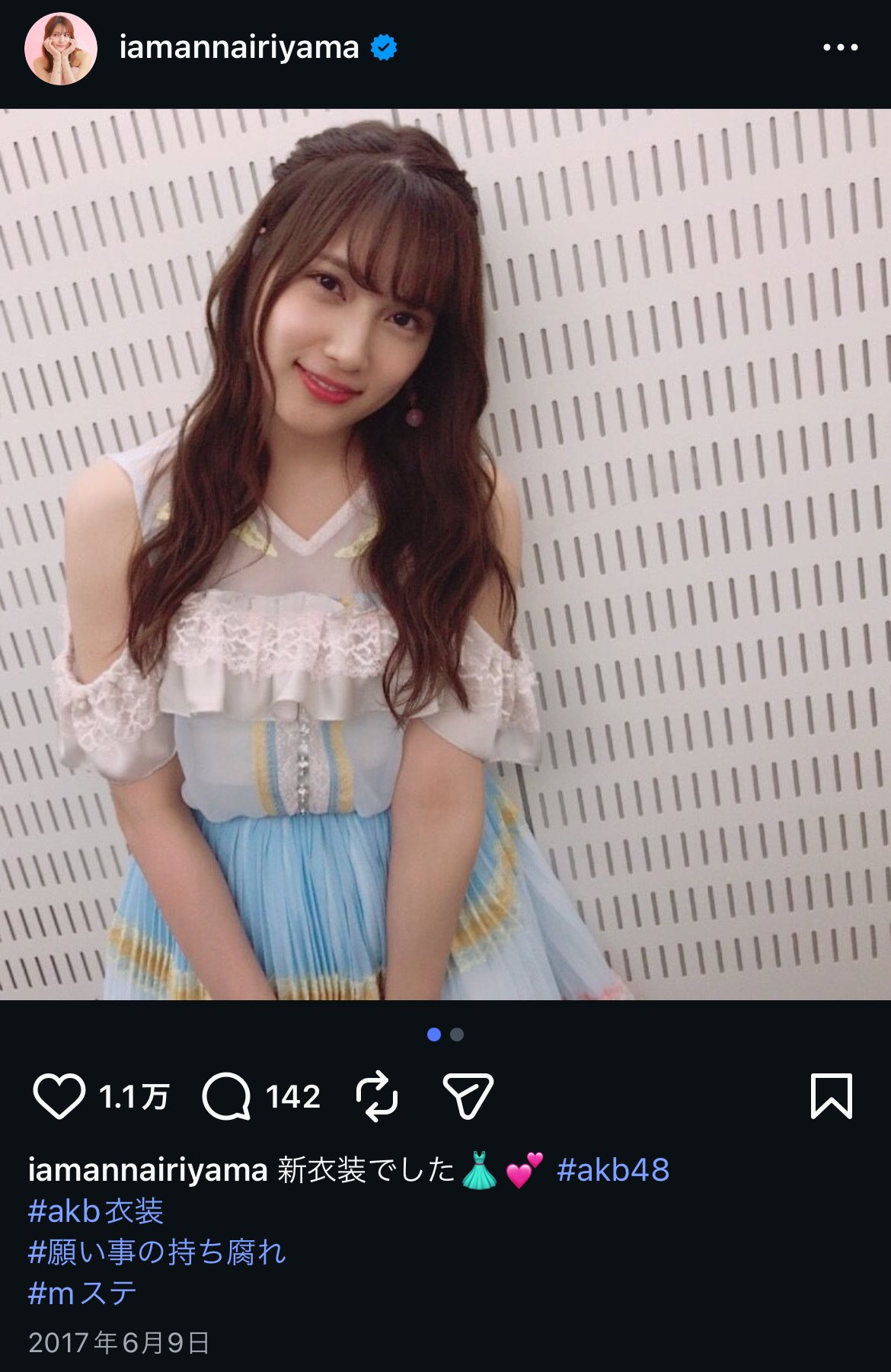Tap the username in the caption
Image resolution: width=891 pixels, height=1372 pixels.
point(148,1169)
